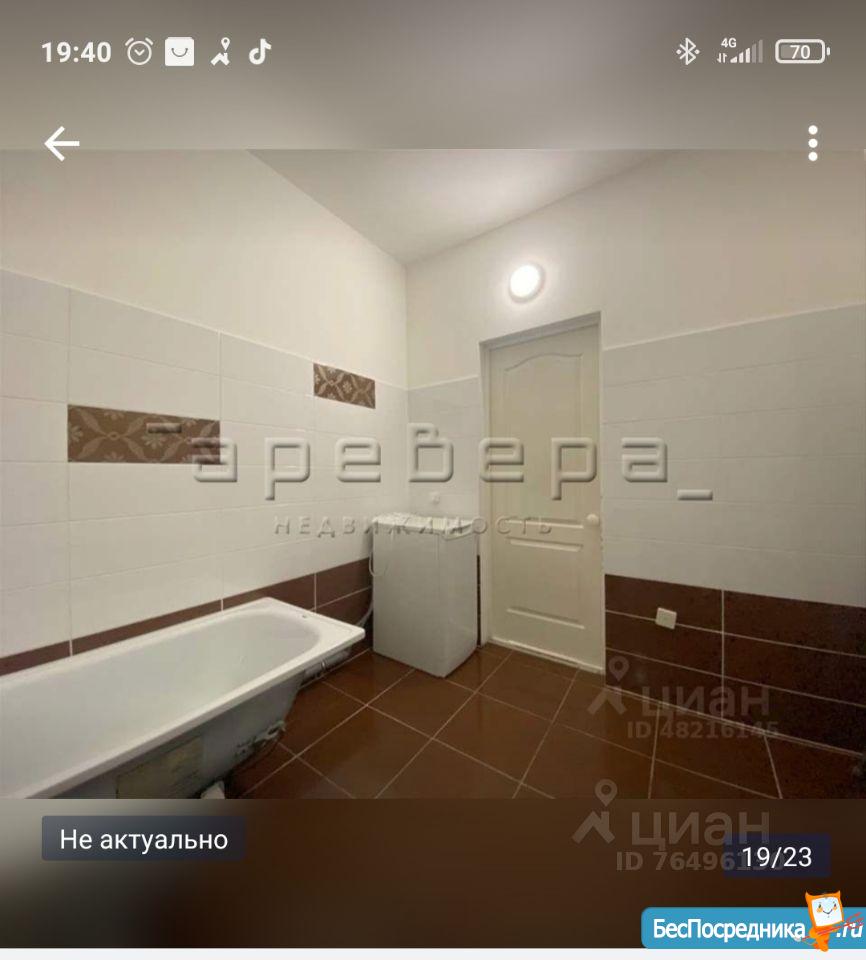The image size is (866, 960).
Task: Open the three-dot overflow menu
Action: (x=813, y=144)
